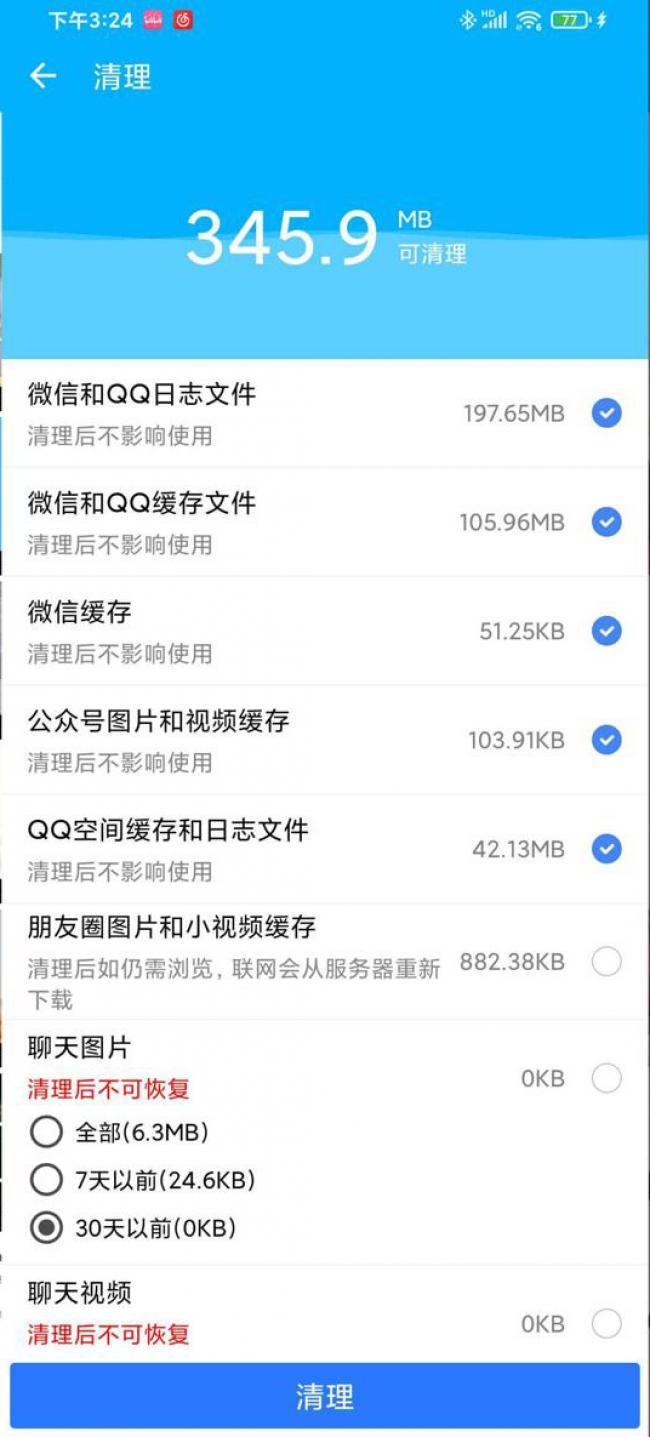This screenshot has width=650, height=1437.
Task: Select the 7天以前(24.6KB) option
Action: click(46, 1180)
